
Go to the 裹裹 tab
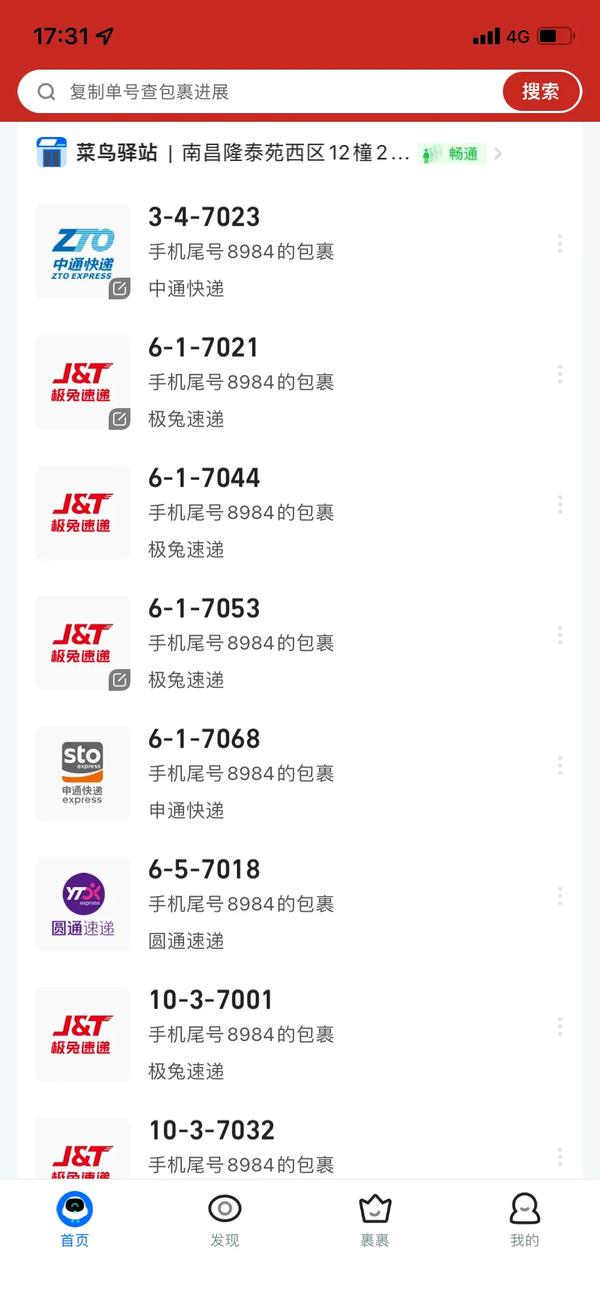375,1220
